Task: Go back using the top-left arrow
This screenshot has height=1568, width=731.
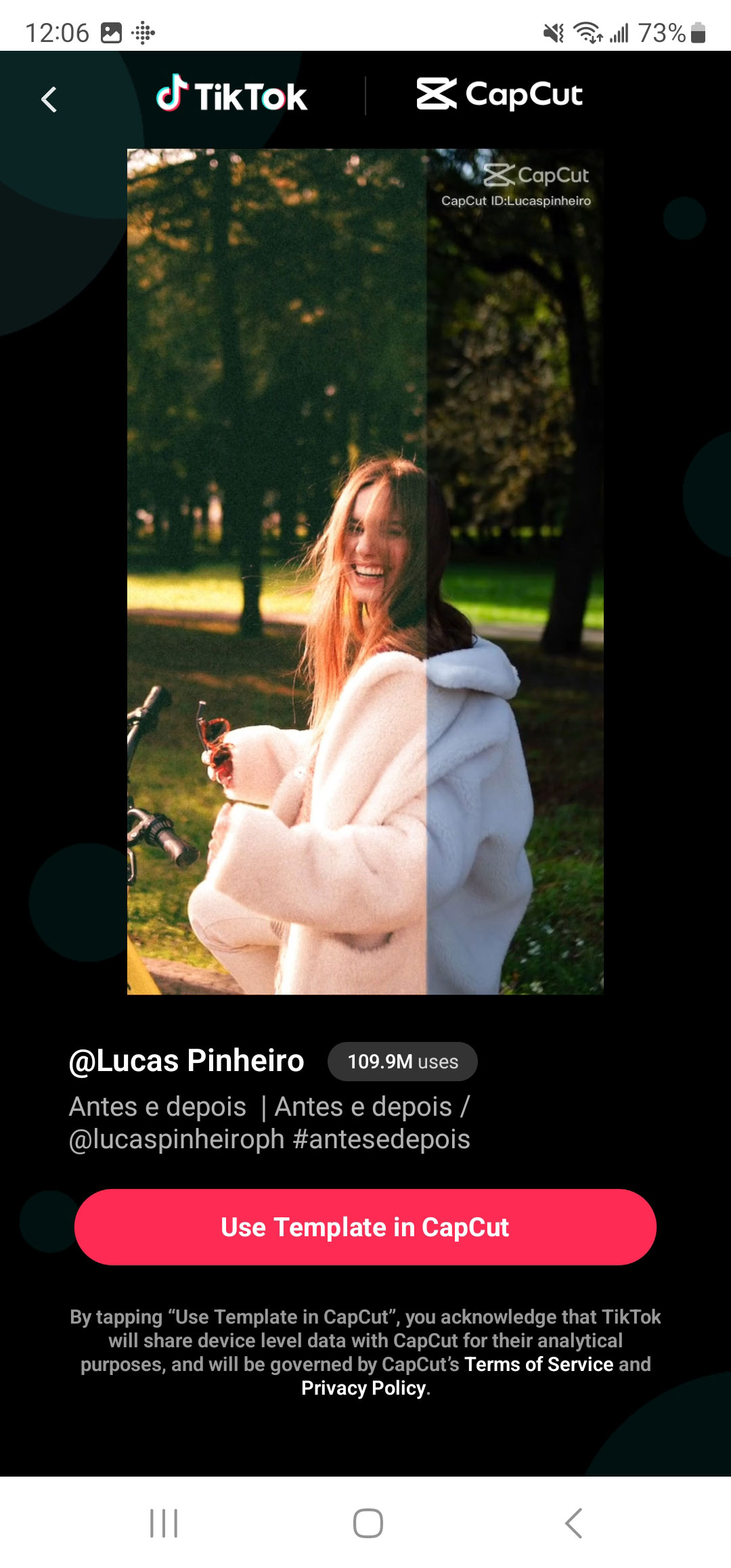Action: point(49,100)
